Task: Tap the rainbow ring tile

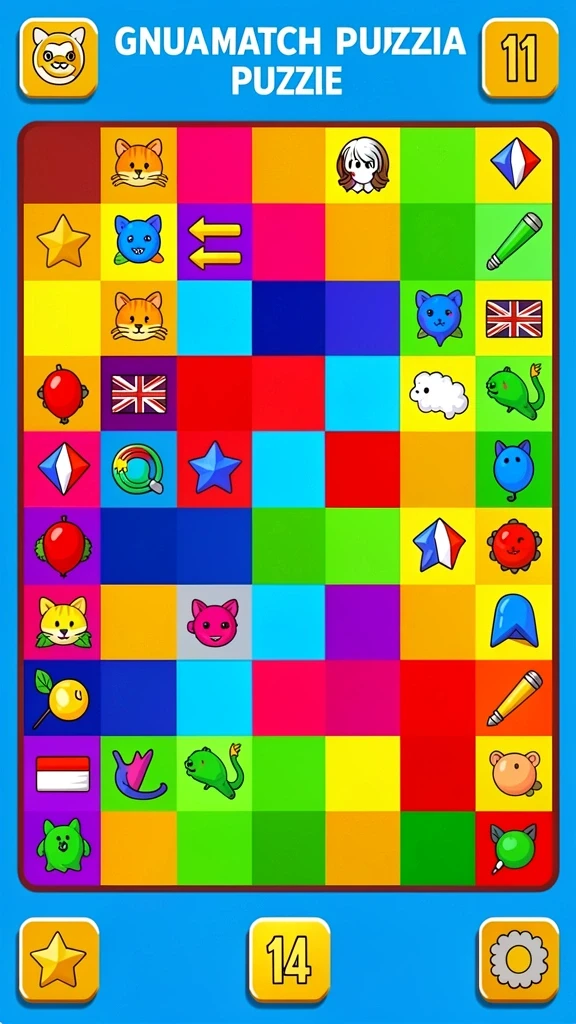Action: pyautogui.click(x=137, y=468)
